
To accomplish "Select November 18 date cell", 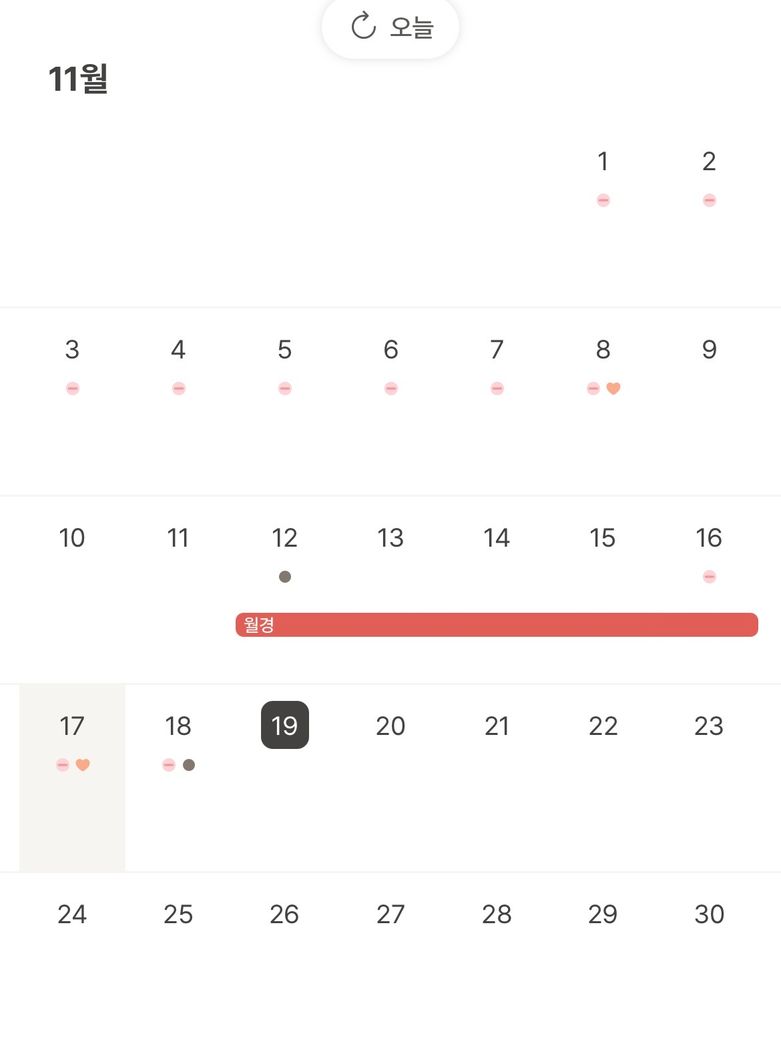I will [x=178, y=727].
